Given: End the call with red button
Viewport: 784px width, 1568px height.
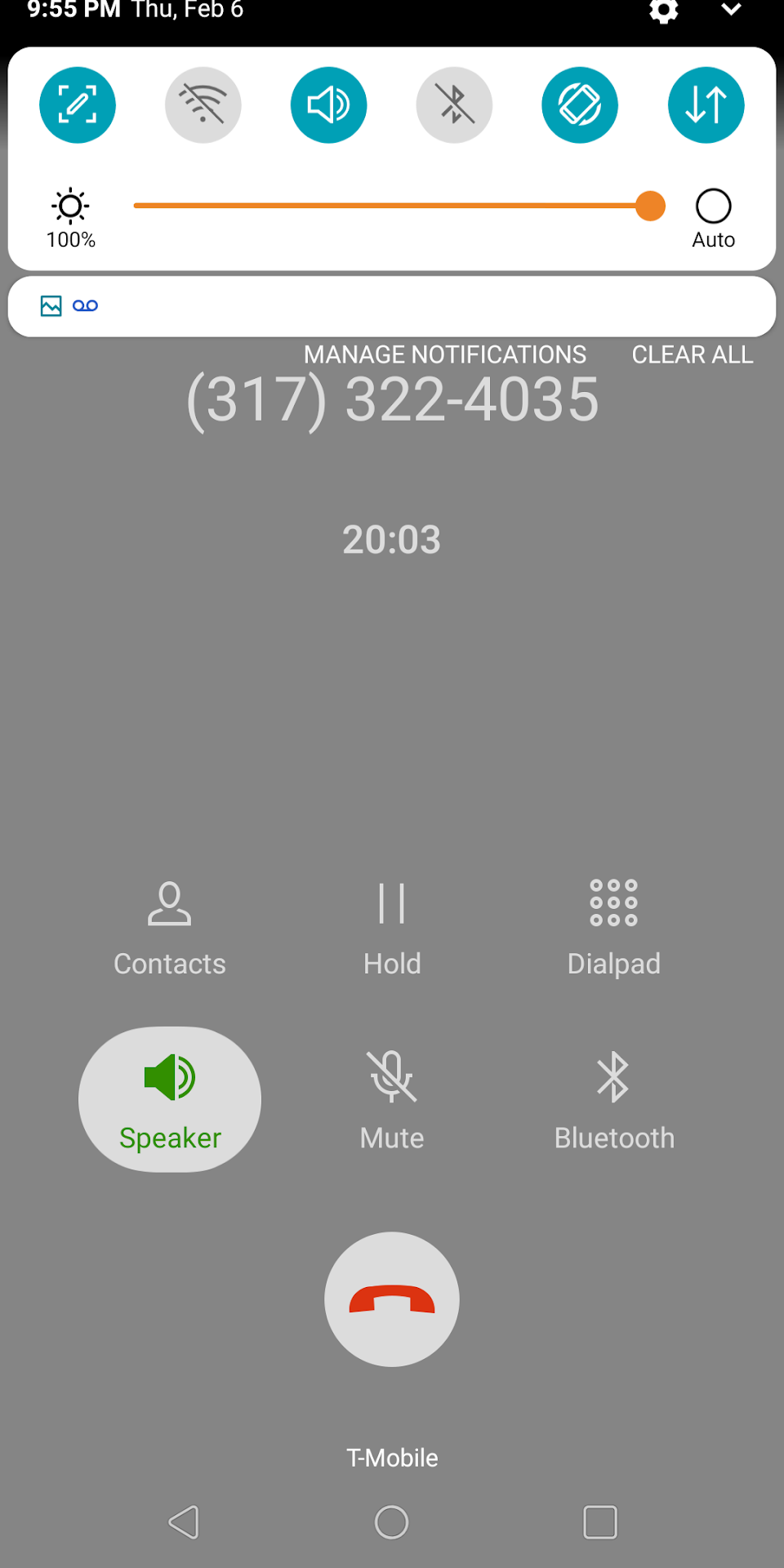Looking at the screenshot, I should [x=392, y=1298].
